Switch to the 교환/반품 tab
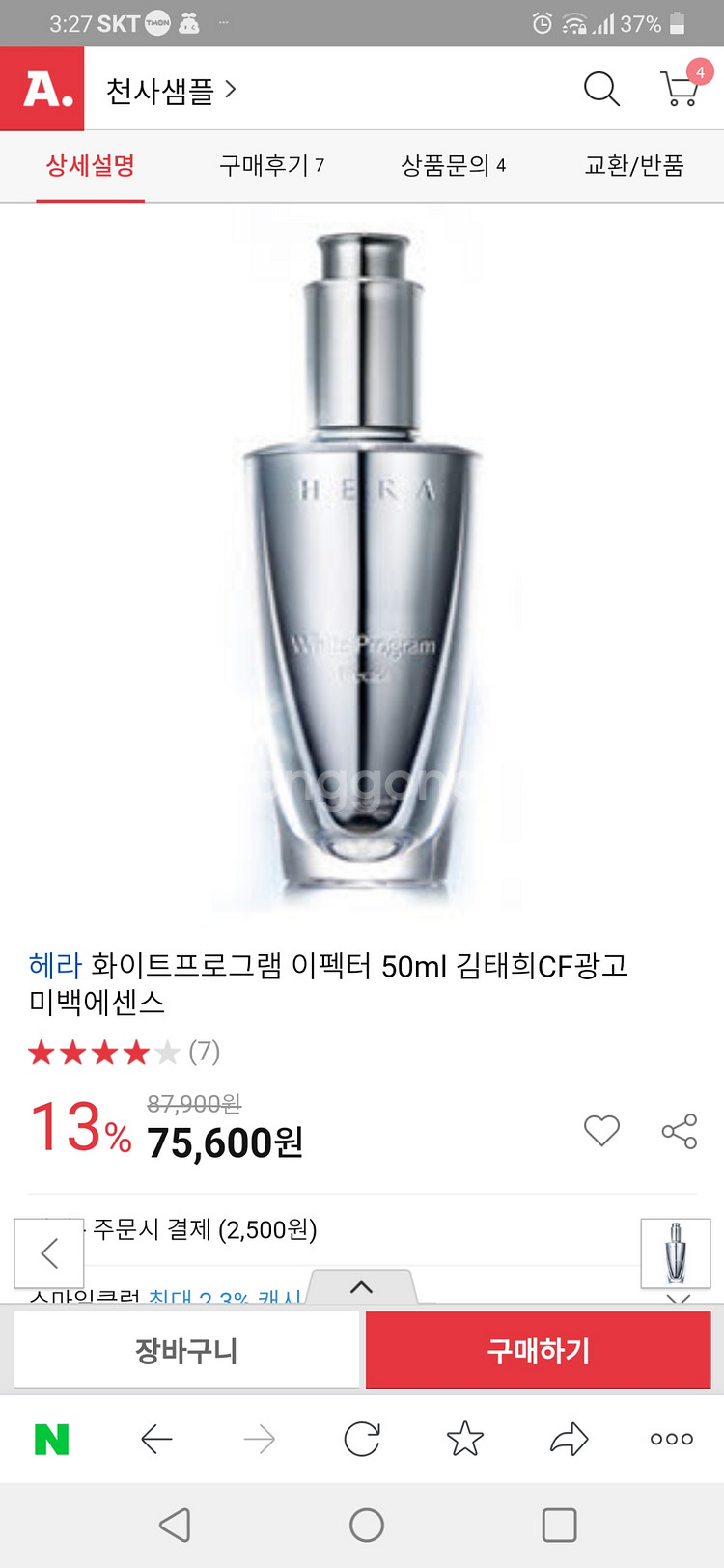Screen dimensions: 724x1568 click(634, 166)
